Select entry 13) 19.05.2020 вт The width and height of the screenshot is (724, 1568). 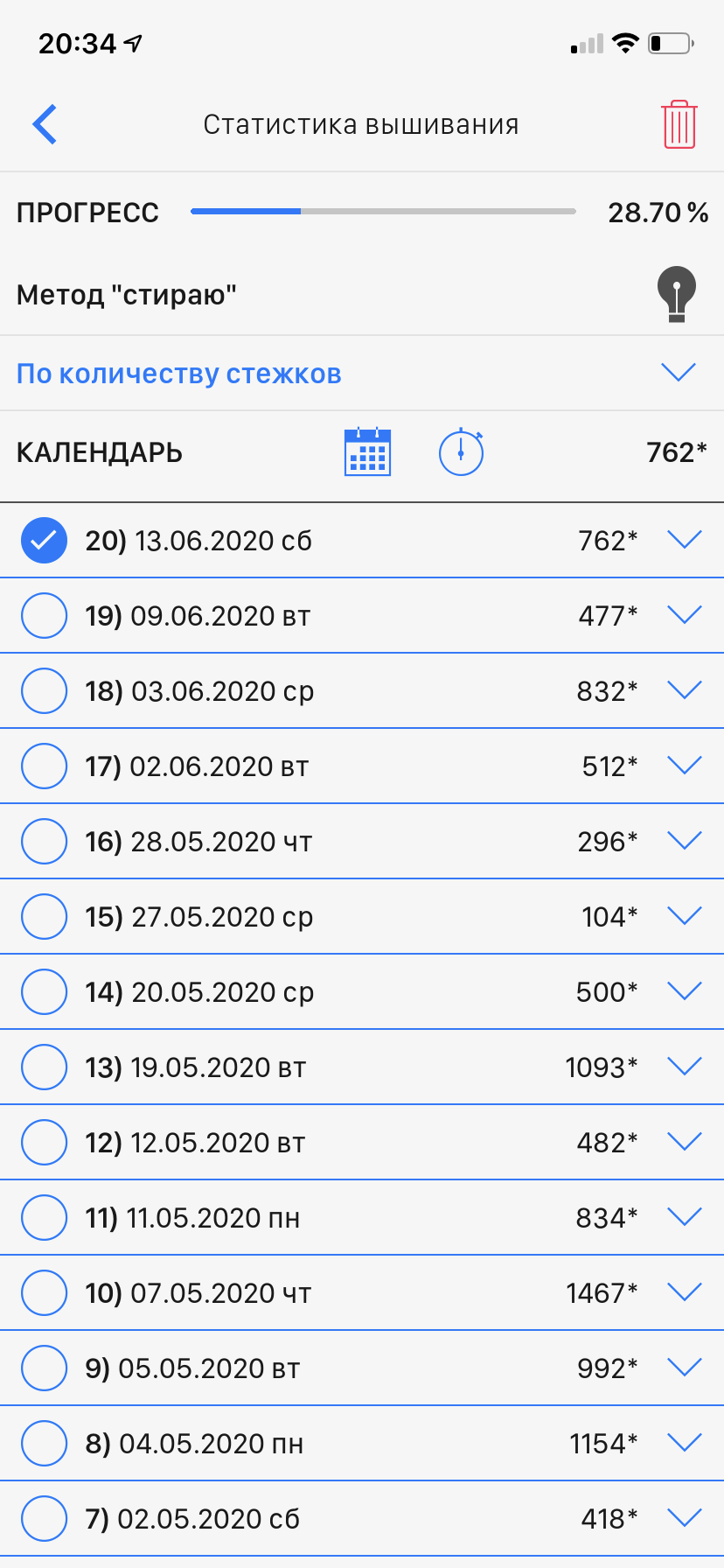click(44, 1067)
